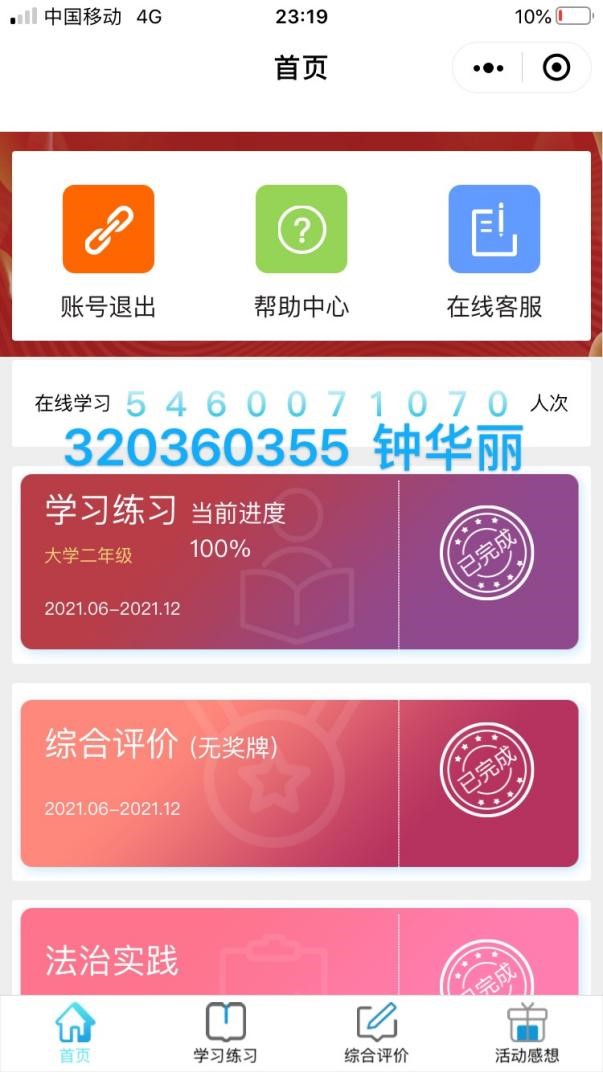The height and width of the screenshot is (1072, 603).
Task: Select the 活动感想 tab
Action: click(x=527, y=1033)
